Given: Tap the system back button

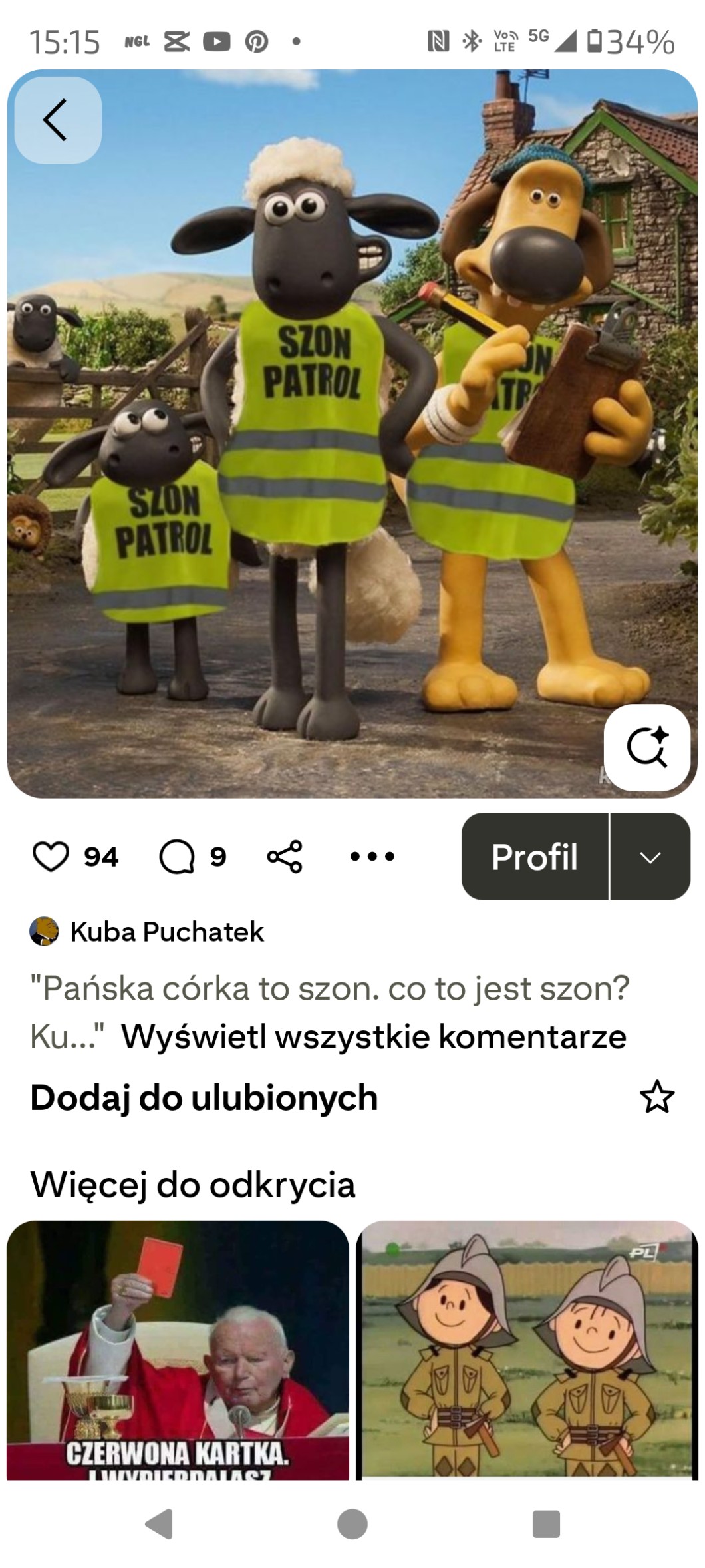Looking at the screenshot, I should [159, 1524].
